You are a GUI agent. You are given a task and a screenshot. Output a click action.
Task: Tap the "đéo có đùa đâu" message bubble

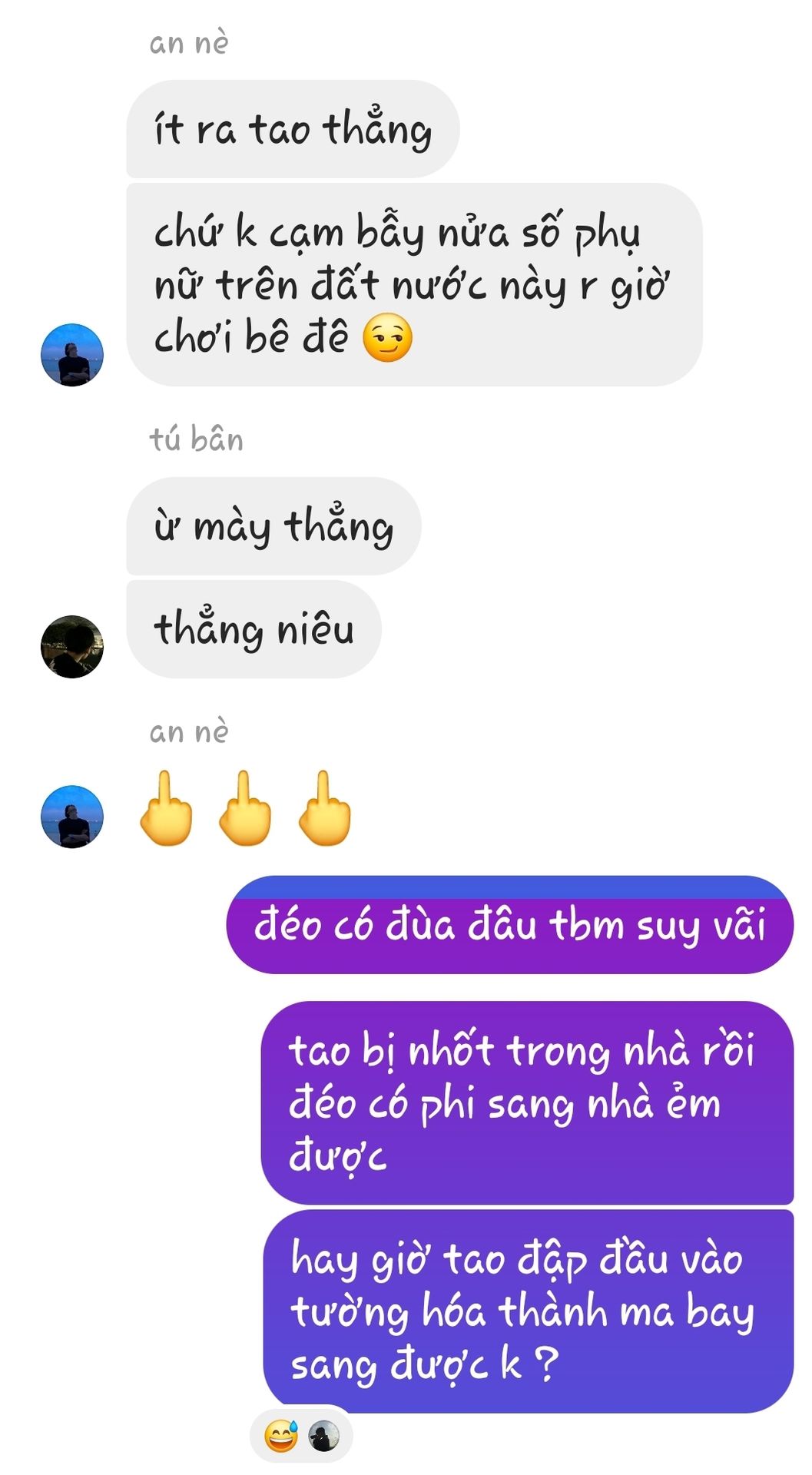tap(509, 926)
